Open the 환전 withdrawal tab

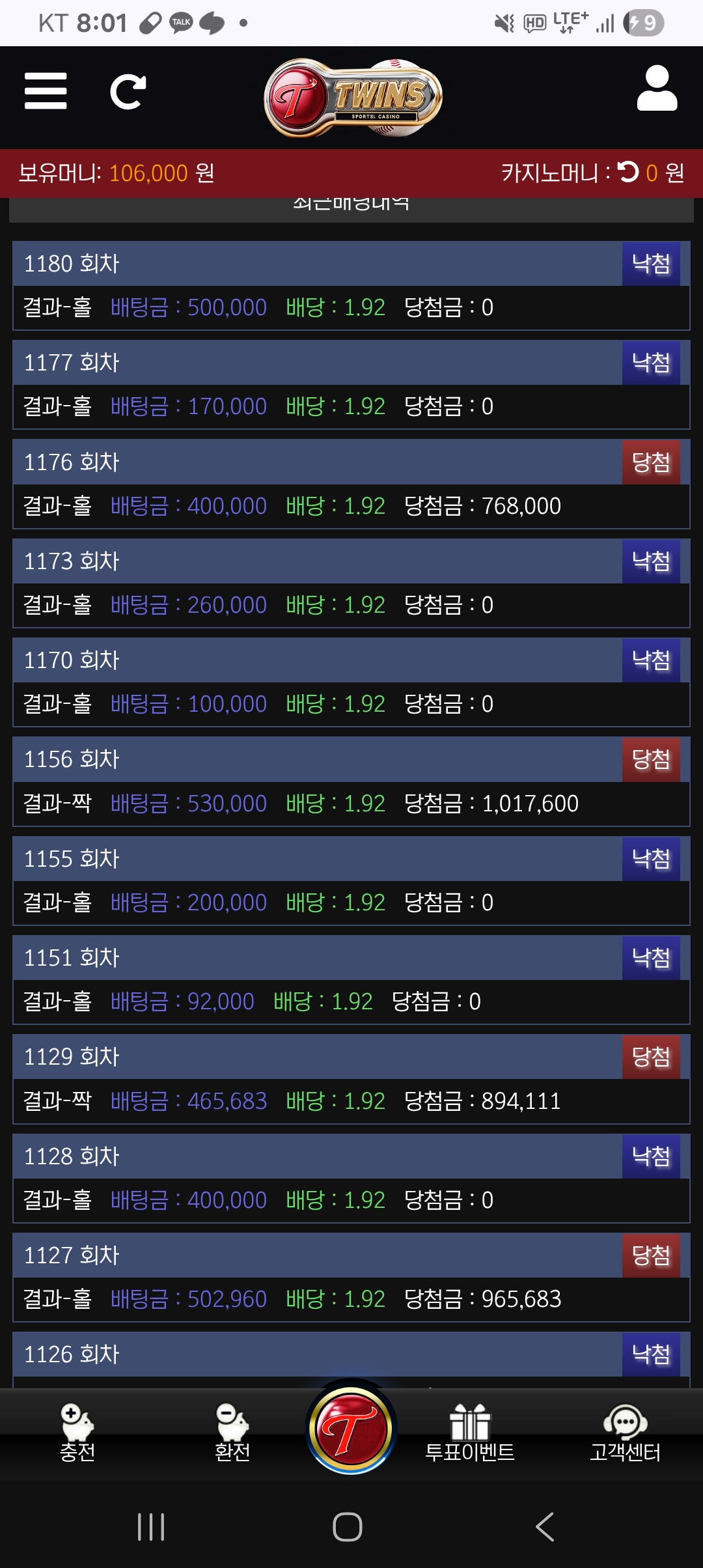pyautogui.click(x=232, y=1434)
